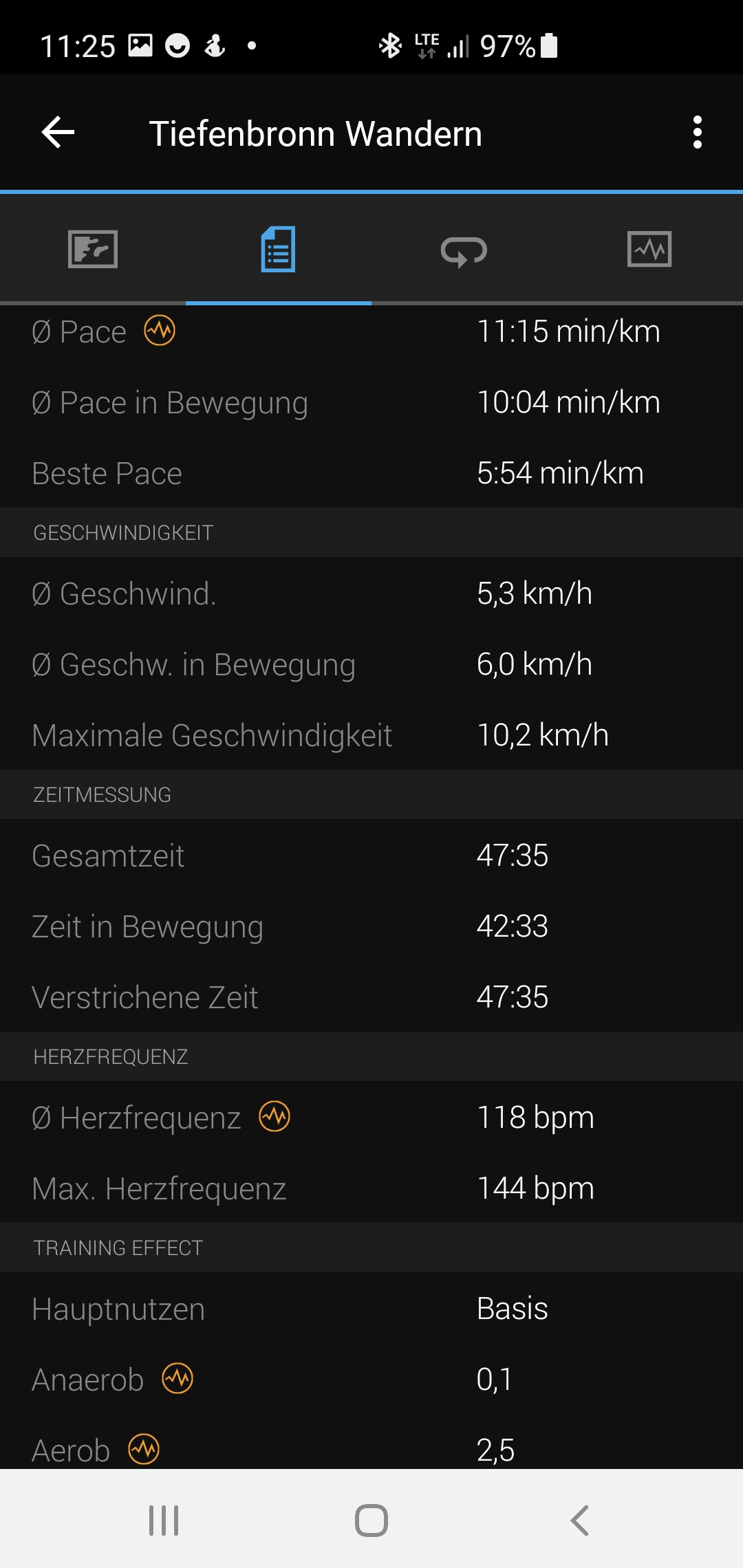
Task: Switch to the laps tab
Action: click(x=464, y=251)
